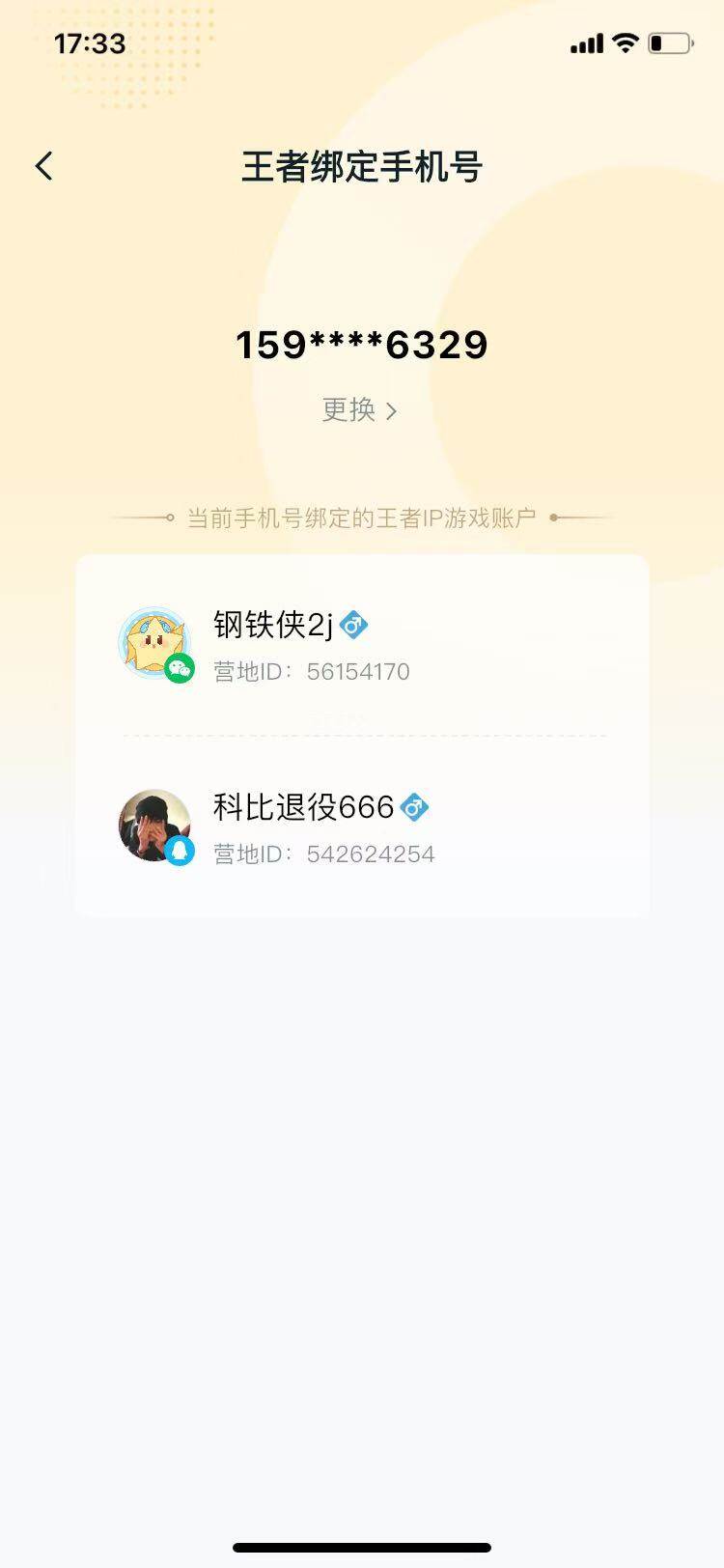Tap the Wi-Fi icon in the status bar

click(x=624, y=42)
